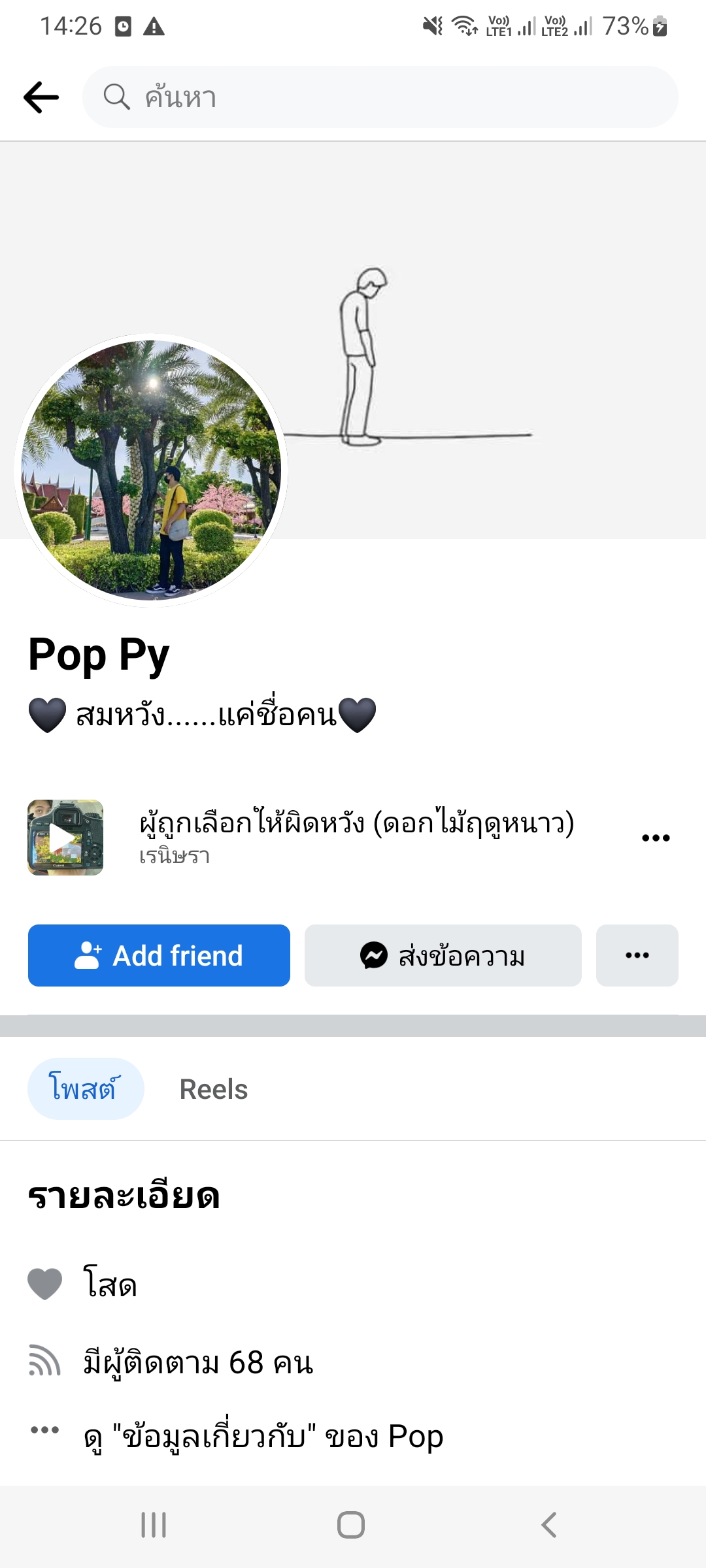The image size is (706, 1568).
Task: Open options for the featured song
Action: coord(656,838)
